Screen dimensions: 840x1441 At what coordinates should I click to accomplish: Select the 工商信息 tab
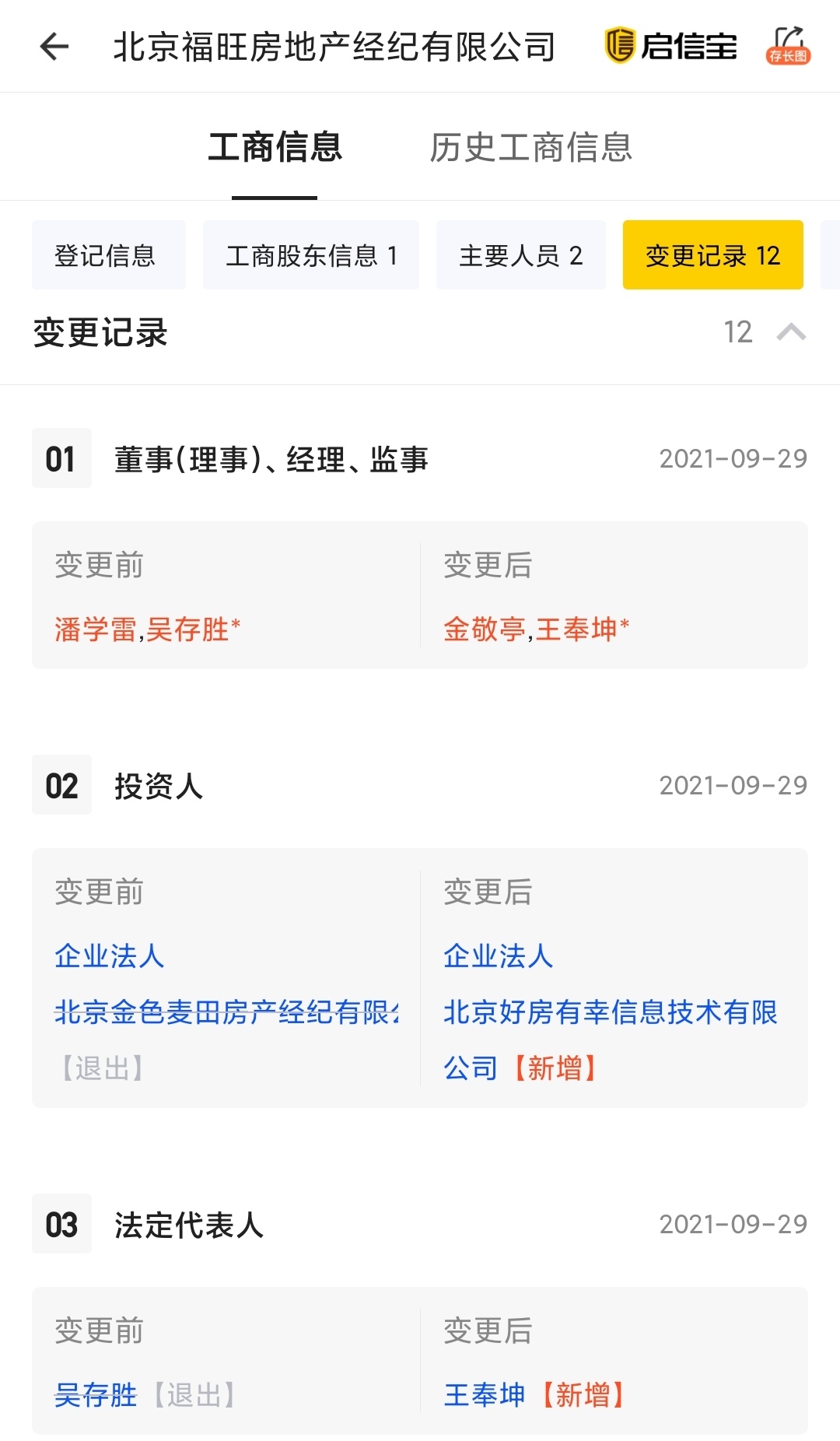point(275,147)
